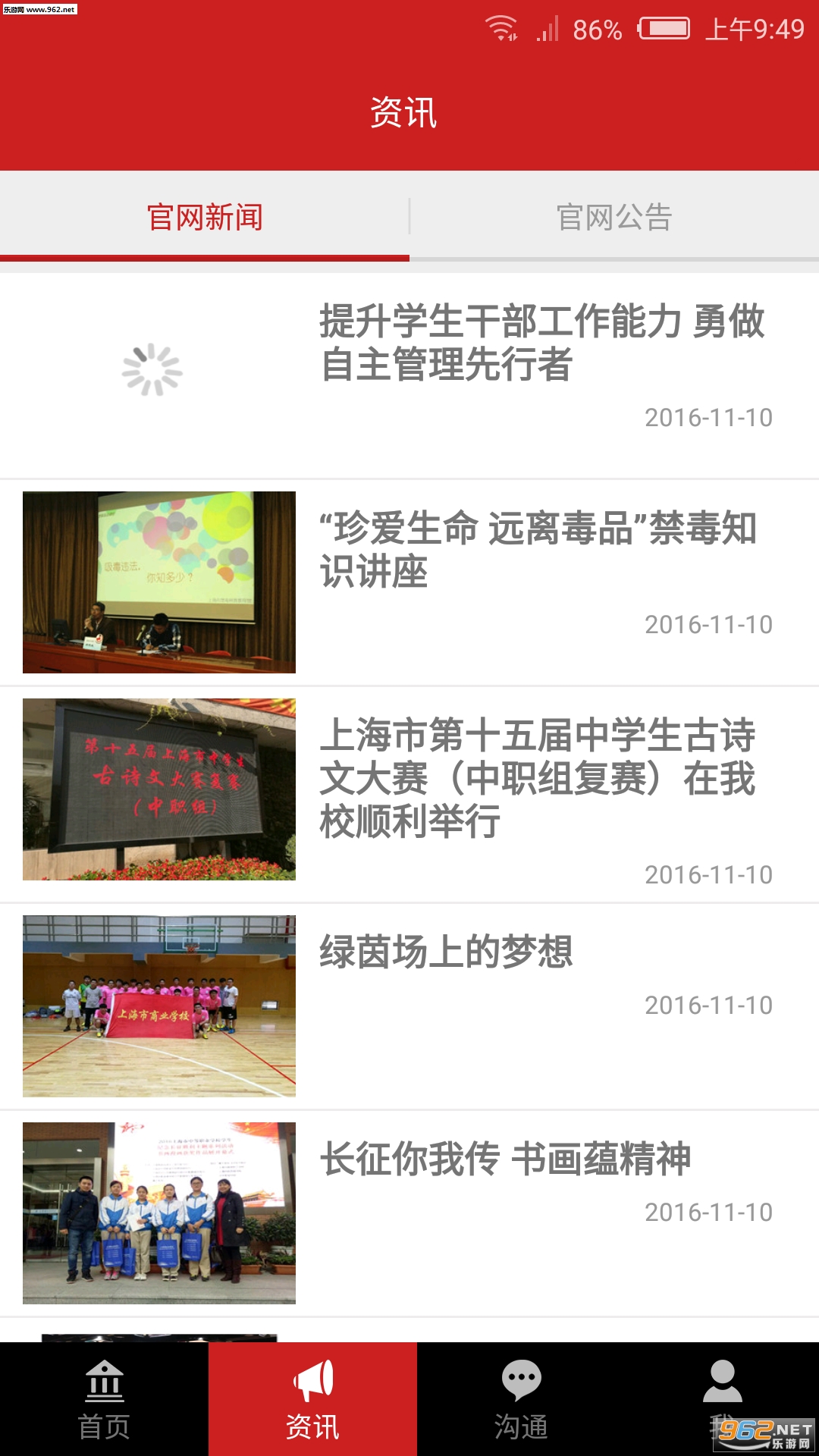Tap the 资讯 bottom navigation item
Viewport: 819px width, 1456px height.
312,1400
